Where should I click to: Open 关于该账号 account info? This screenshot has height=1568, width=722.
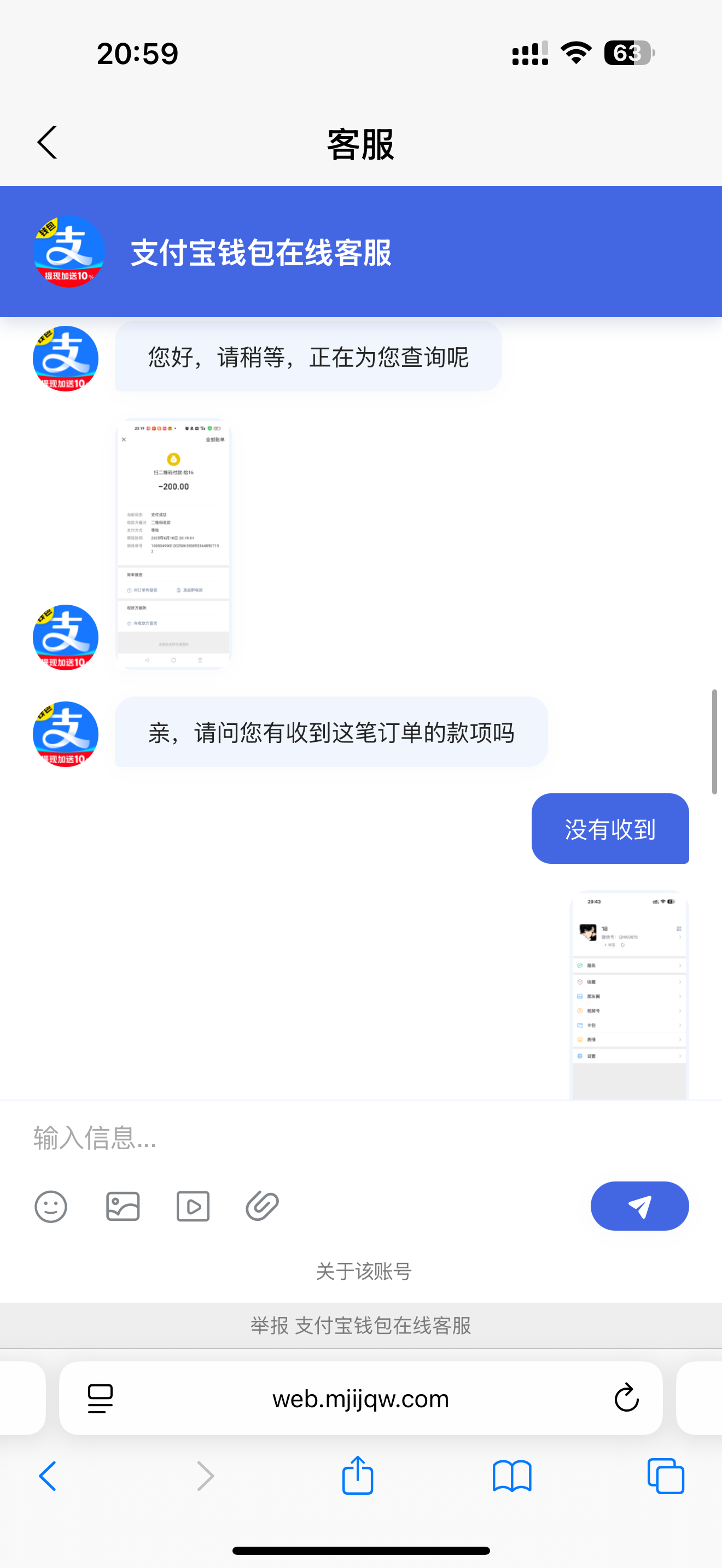point(363,1271)
